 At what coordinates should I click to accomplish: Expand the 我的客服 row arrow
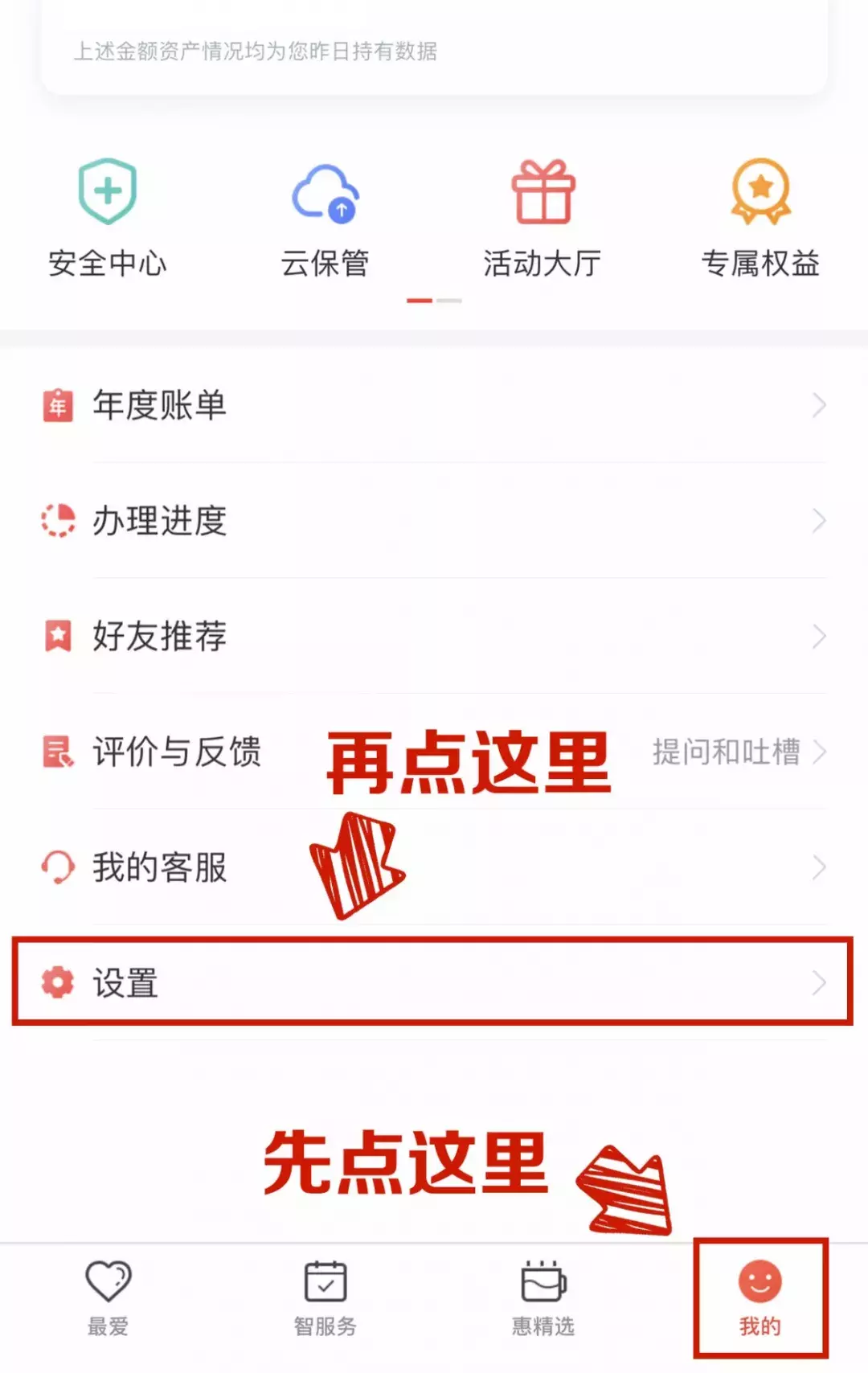point(818,867)
